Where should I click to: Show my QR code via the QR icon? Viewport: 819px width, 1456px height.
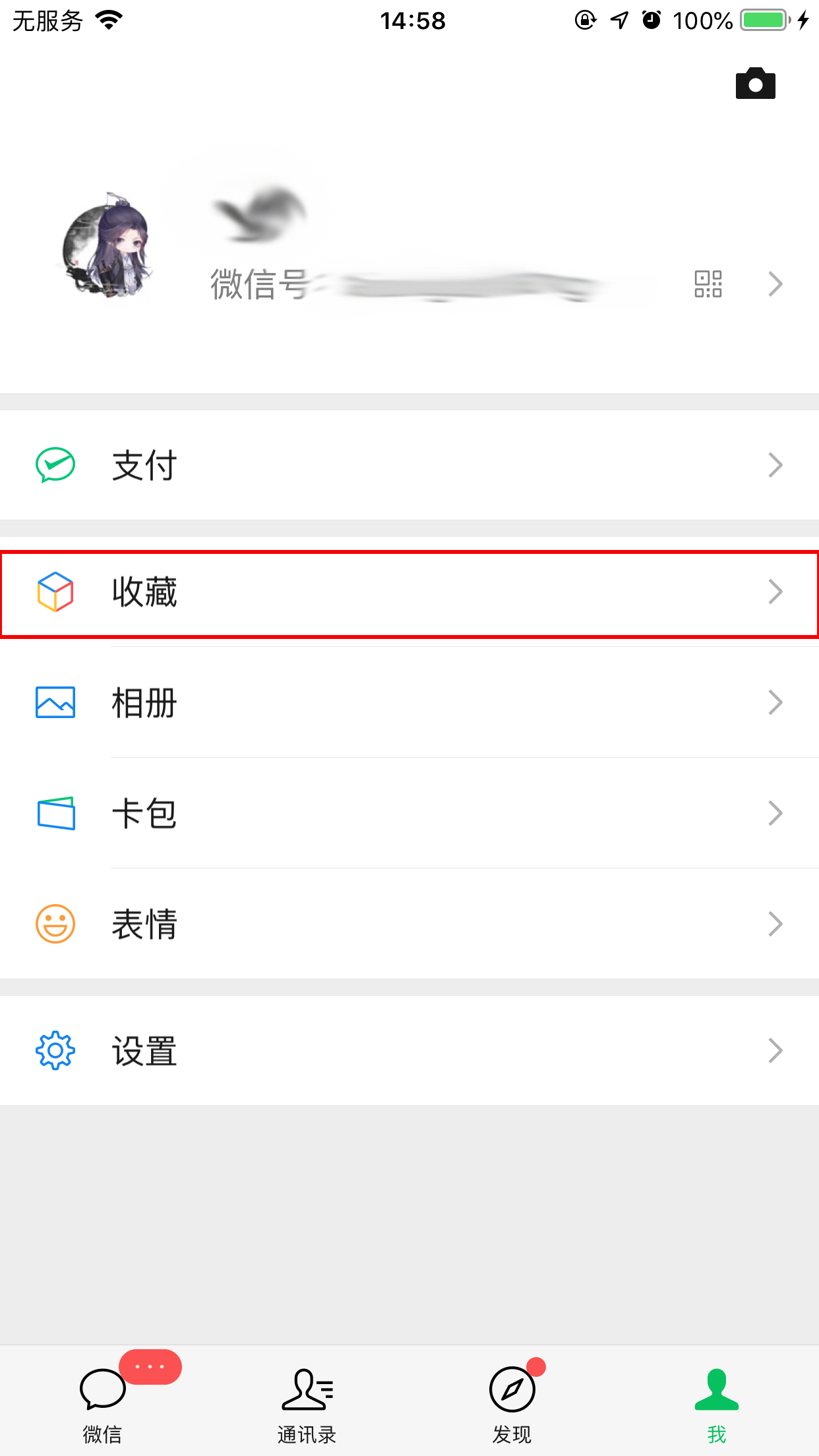[x=708, y=284]
